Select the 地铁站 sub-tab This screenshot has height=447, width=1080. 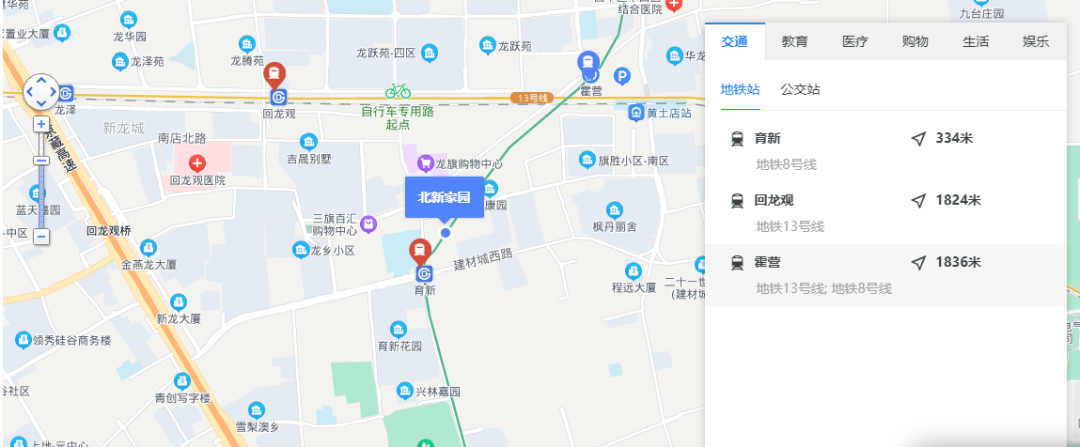740,89
